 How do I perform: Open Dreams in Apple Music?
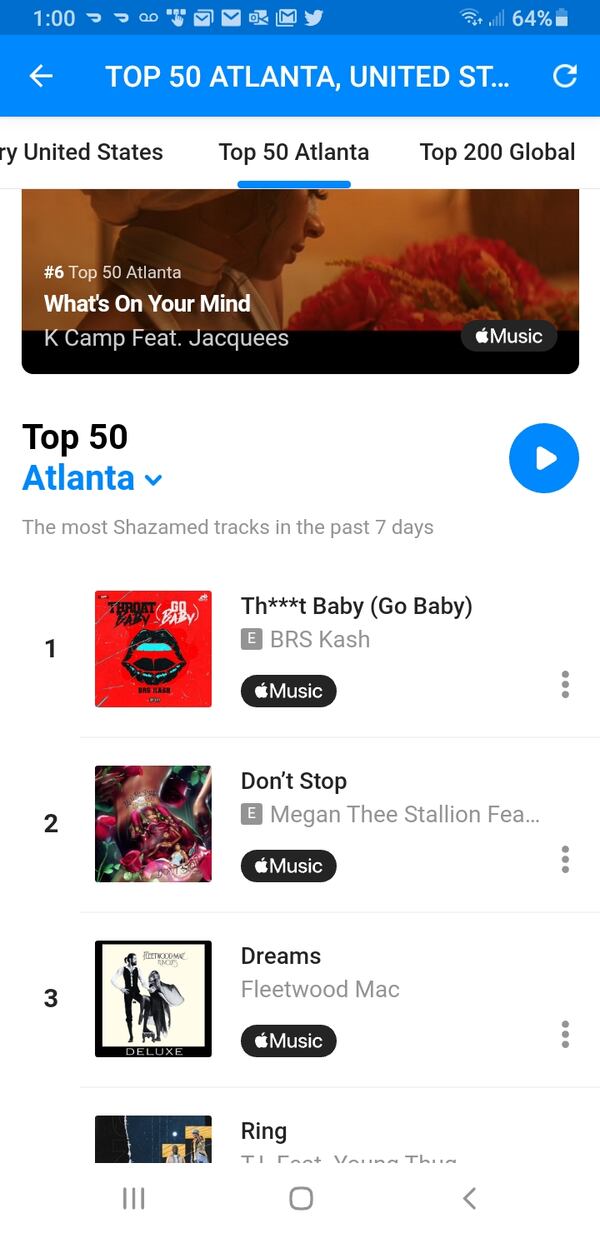[x=288, y=1041]
